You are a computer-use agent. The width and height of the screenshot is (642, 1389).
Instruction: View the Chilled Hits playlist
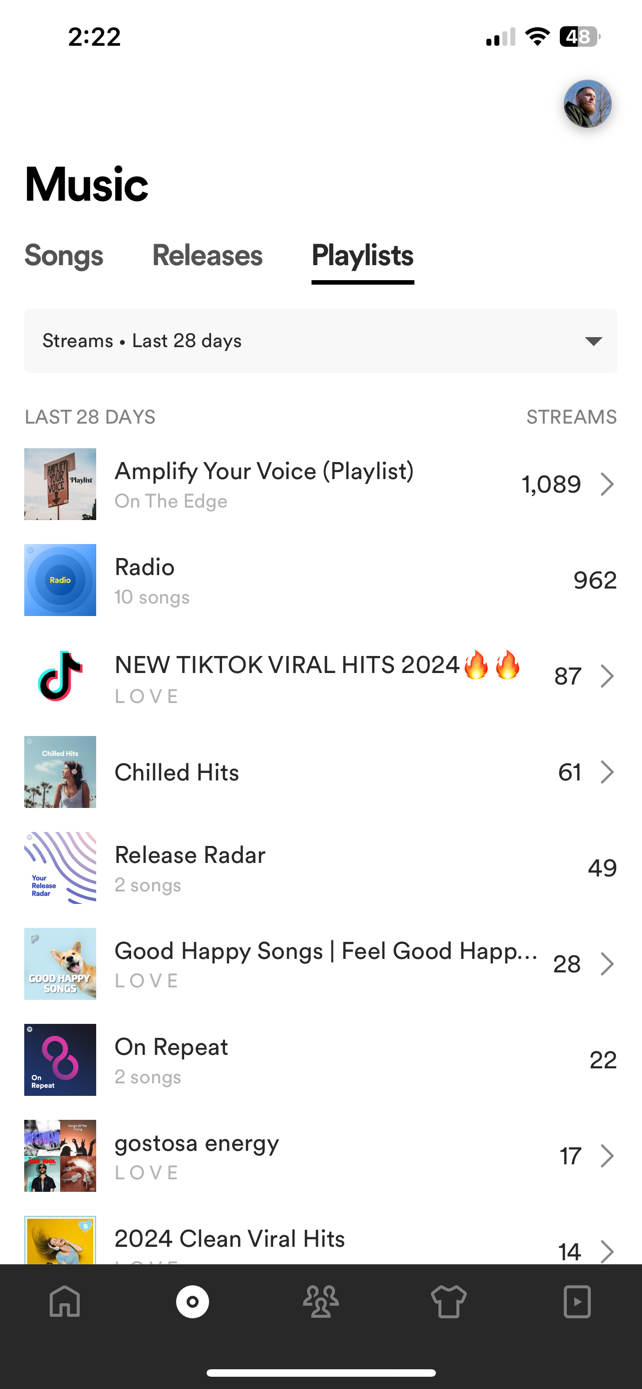click(x=320, y=772)
